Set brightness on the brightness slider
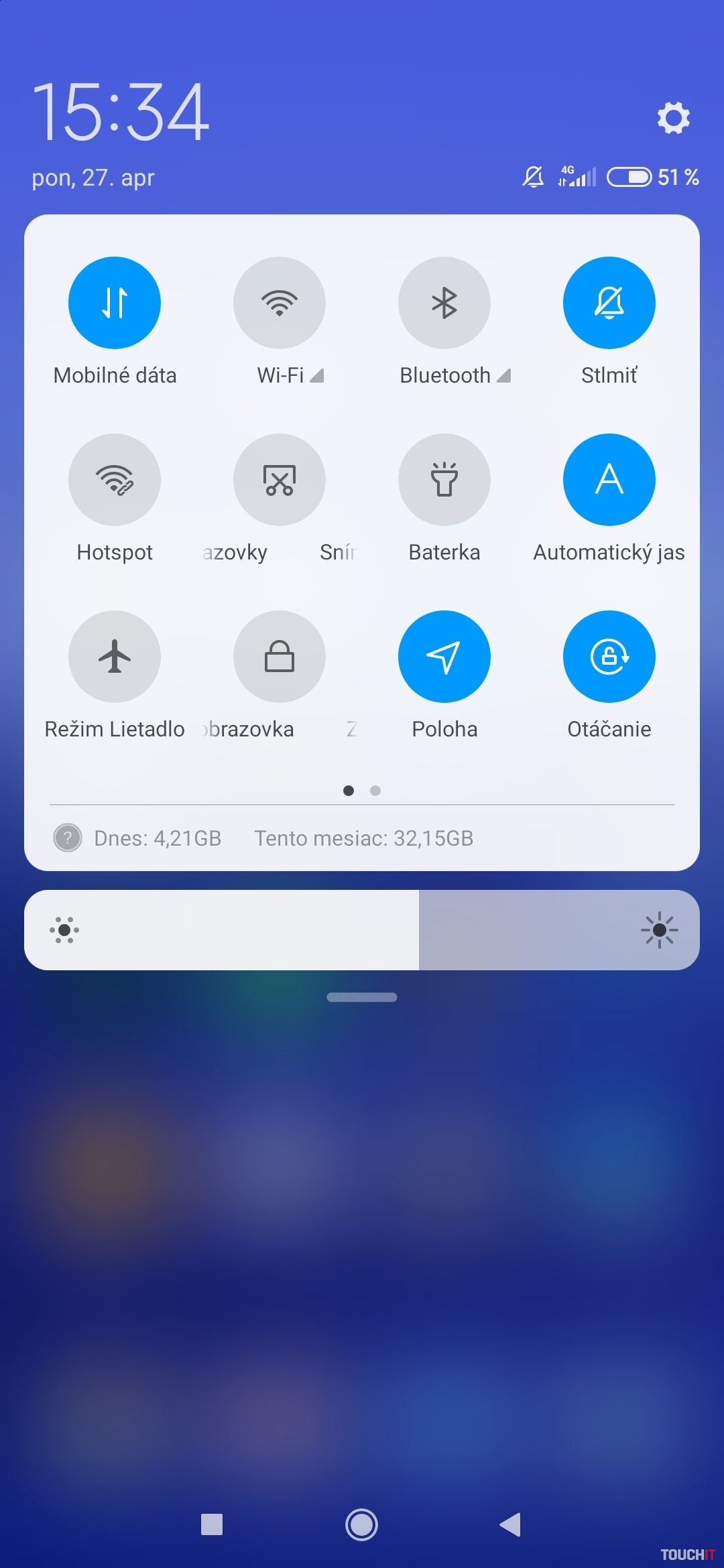724x1568 pixels. pyautogui.click(x=362, y=930)
